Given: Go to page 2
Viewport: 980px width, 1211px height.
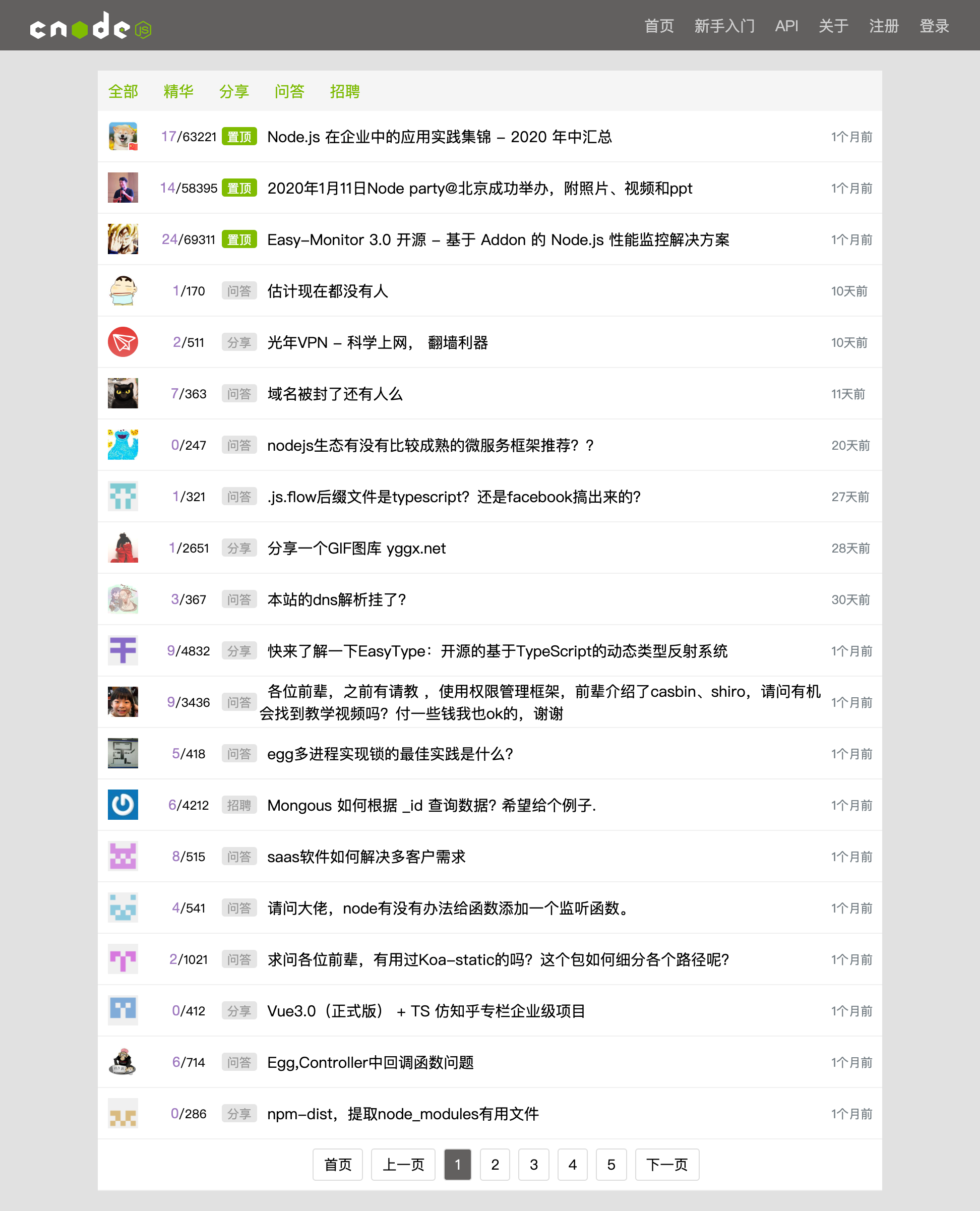Looking at the screenshot, I should (495, 1164).
